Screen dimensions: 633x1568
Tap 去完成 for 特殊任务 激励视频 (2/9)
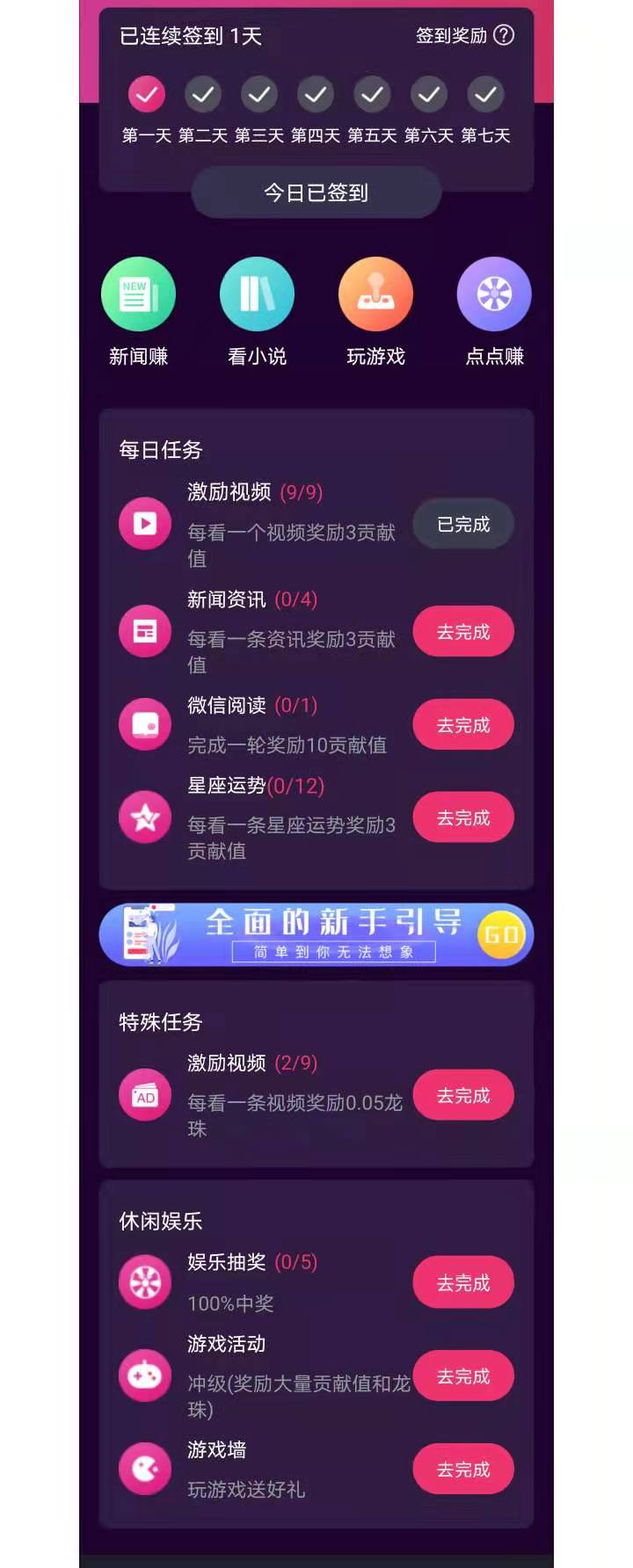(x=463, y=1096)
